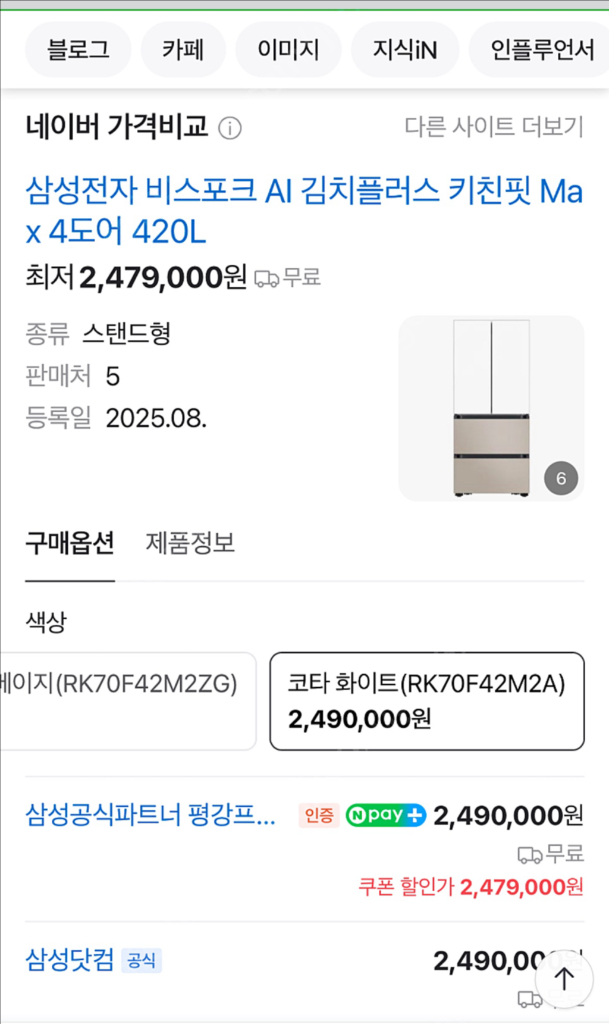View the refrigerator product image gallery
The height and width of the screenshot is (1024, 609).
[x=491, y=408]
